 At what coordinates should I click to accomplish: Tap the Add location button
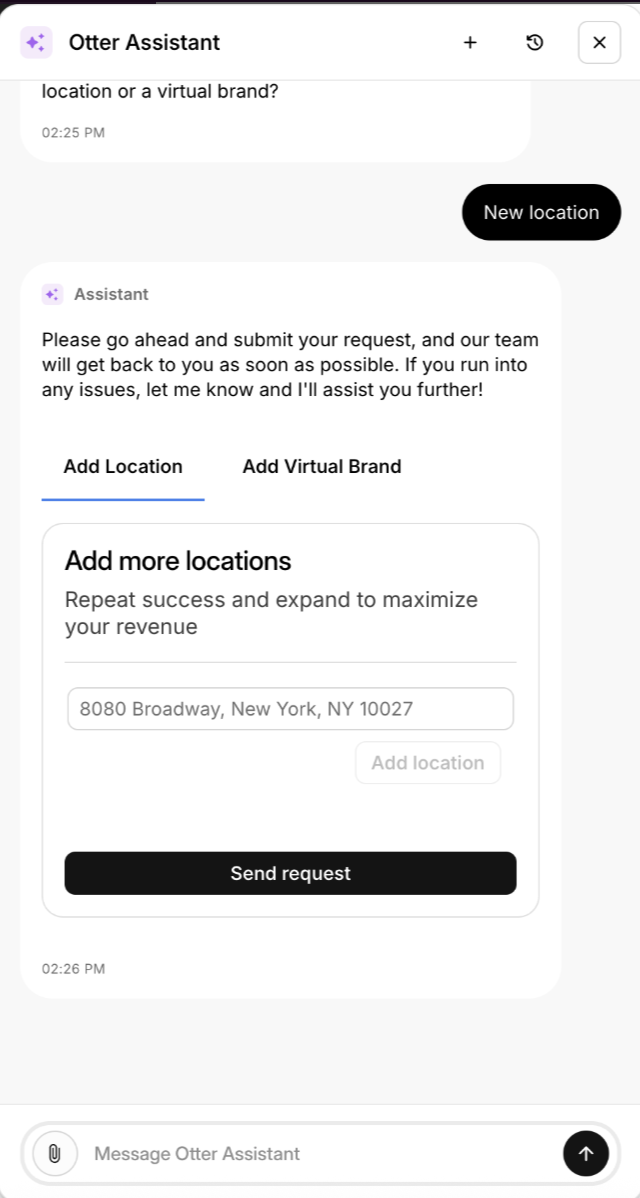tap(428, 763)
